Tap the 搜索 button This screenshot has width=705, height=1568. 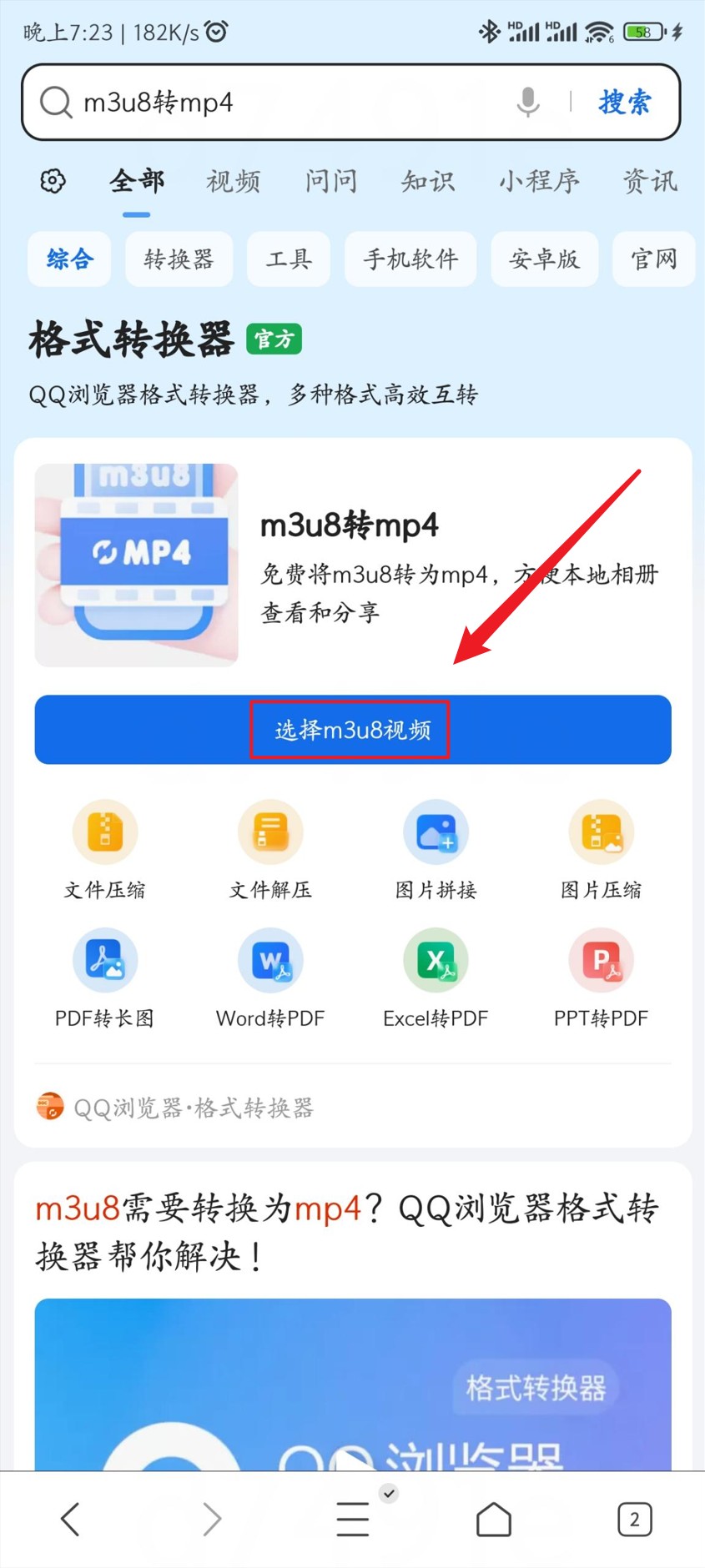[x=624, y=102]
